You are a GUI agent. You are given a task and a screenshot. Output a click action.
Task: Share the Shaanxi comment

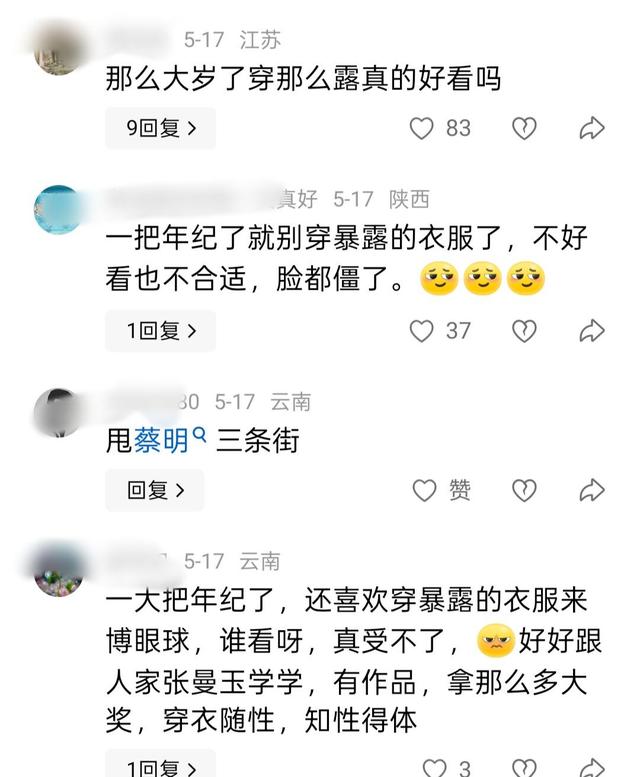coord(592,330)
